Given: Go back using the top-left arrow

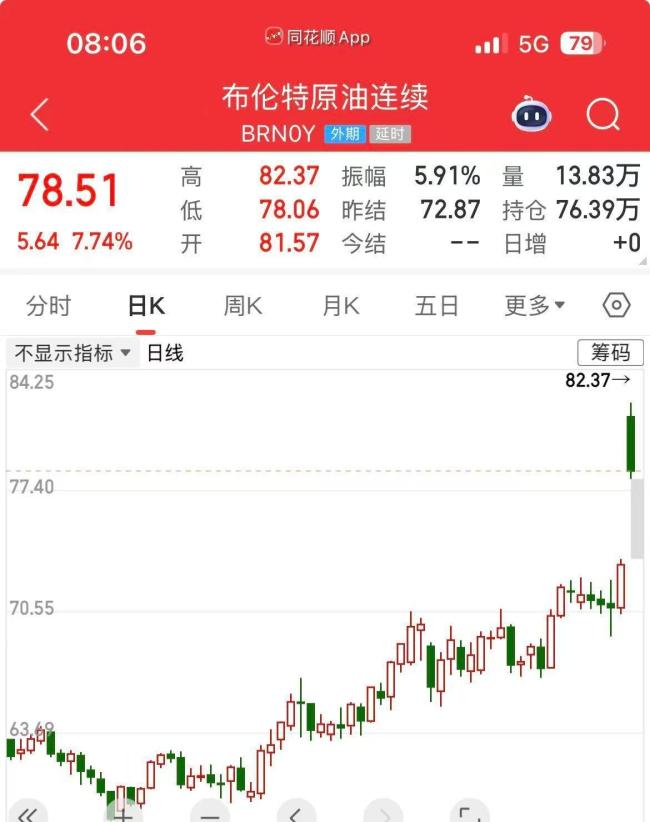Looking at the screenshot, I should point(40,114).
